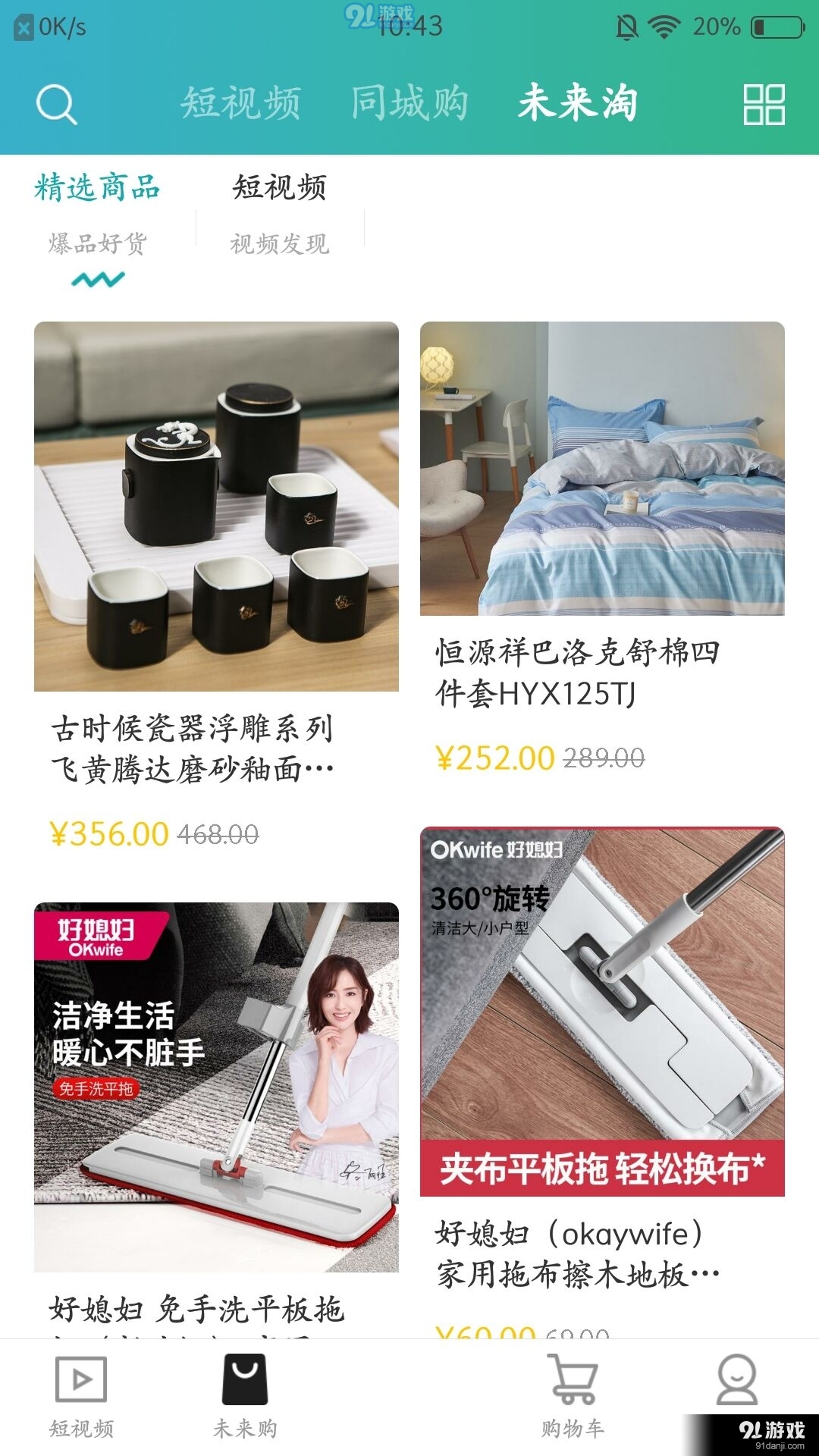The image size is (819, 1456).
Task: Open the OKwife 360°旋转 mop thumbnail
Action: [603, 1009]
